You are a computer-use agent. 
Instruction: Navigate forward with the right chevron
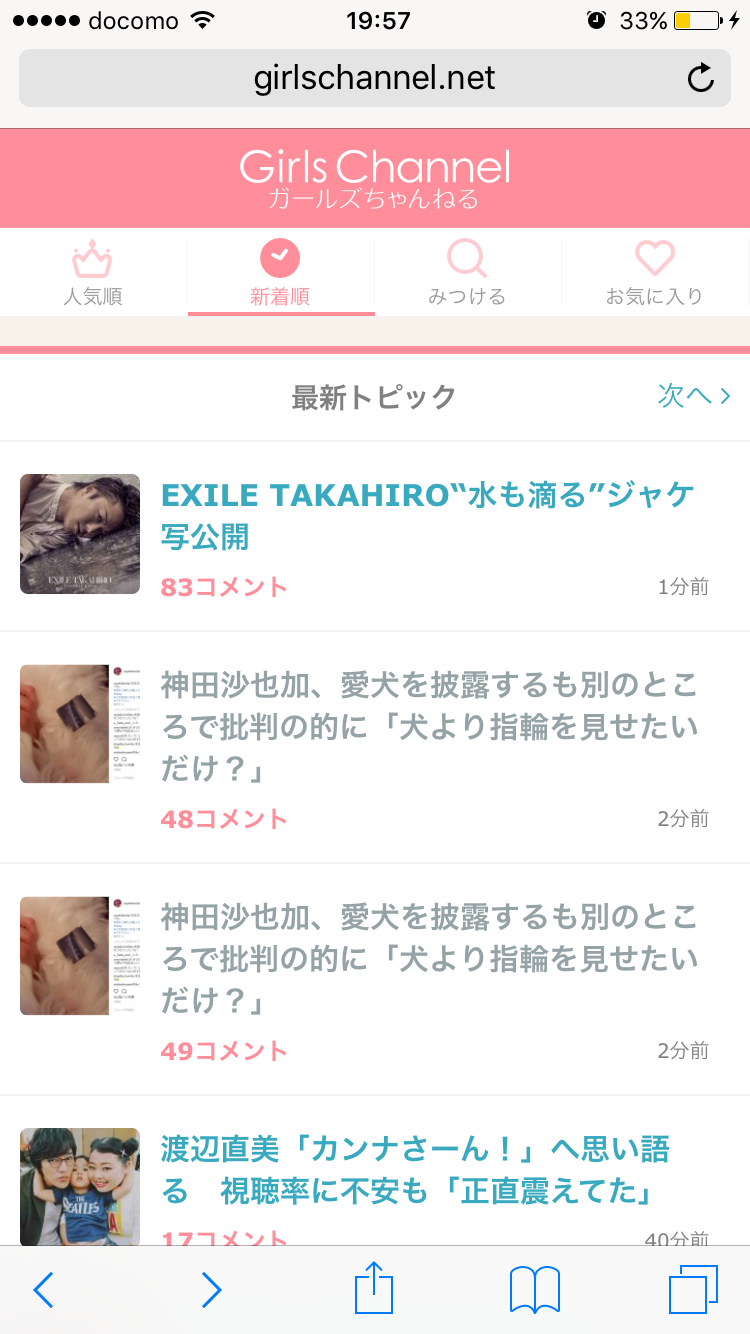[x=211, y=1290]
